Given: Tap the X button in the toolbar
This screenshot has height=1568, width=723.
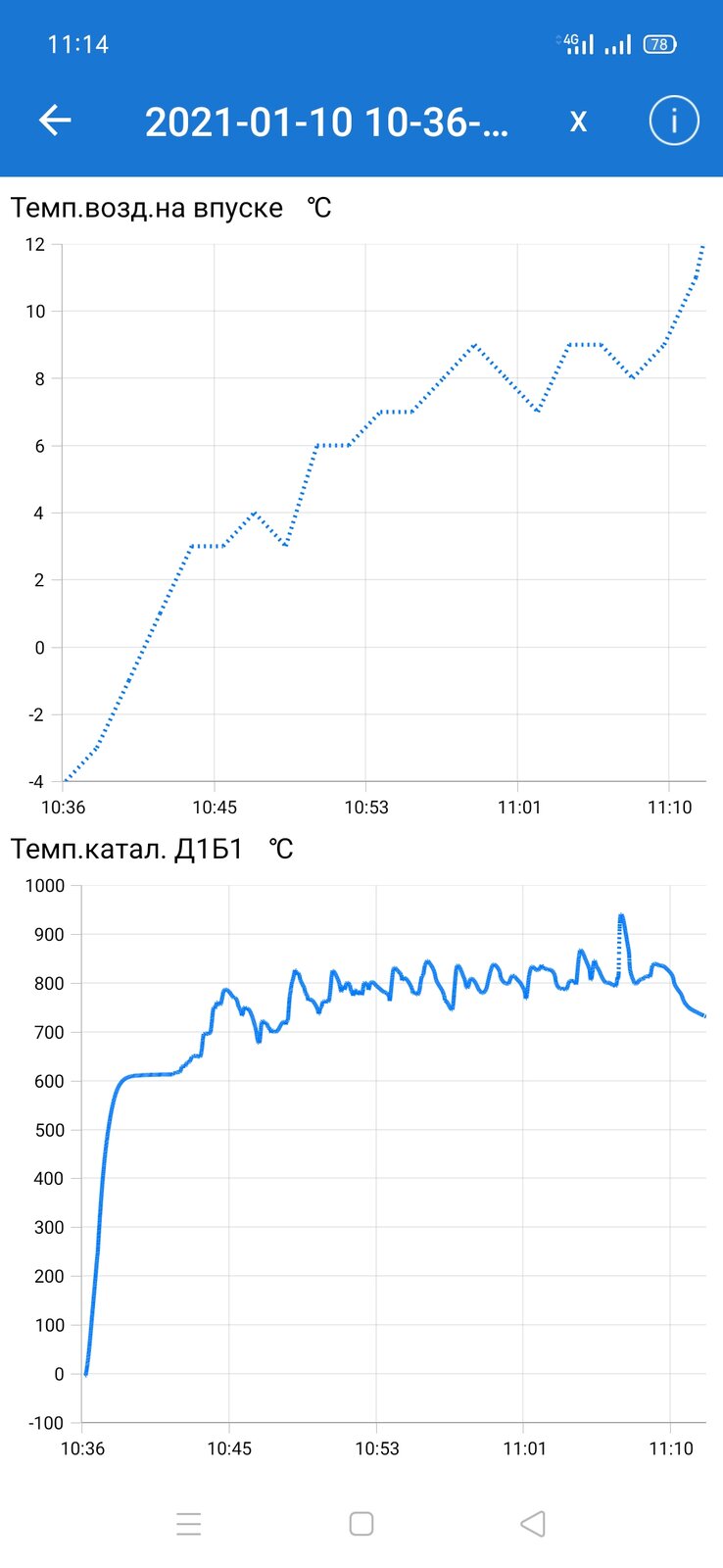Looking at the screenshot, I should coord(578,122).
